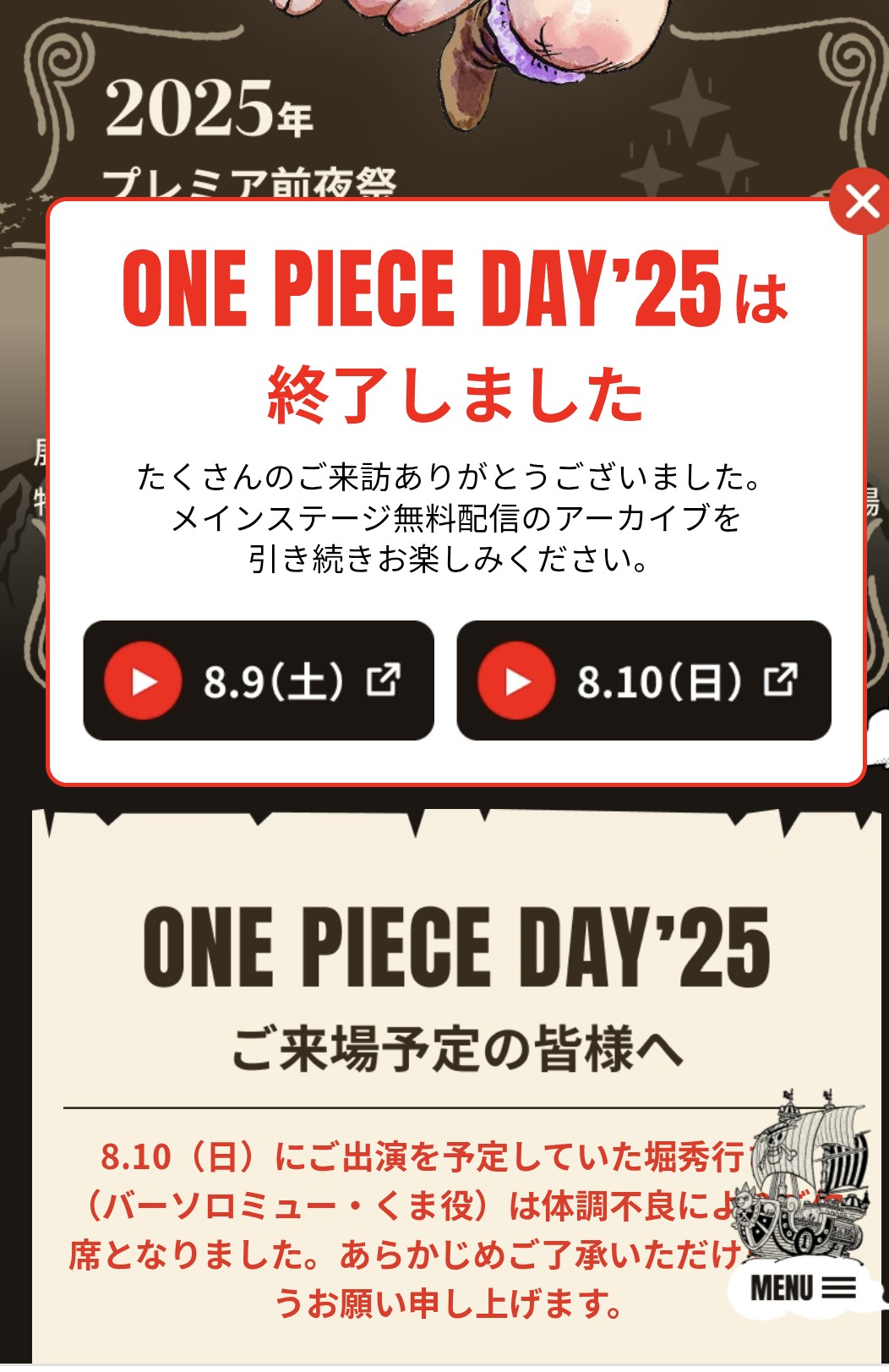Open the 8.9(土) archive stream
The image size is (889, 1372).
[x=259, y=681]
